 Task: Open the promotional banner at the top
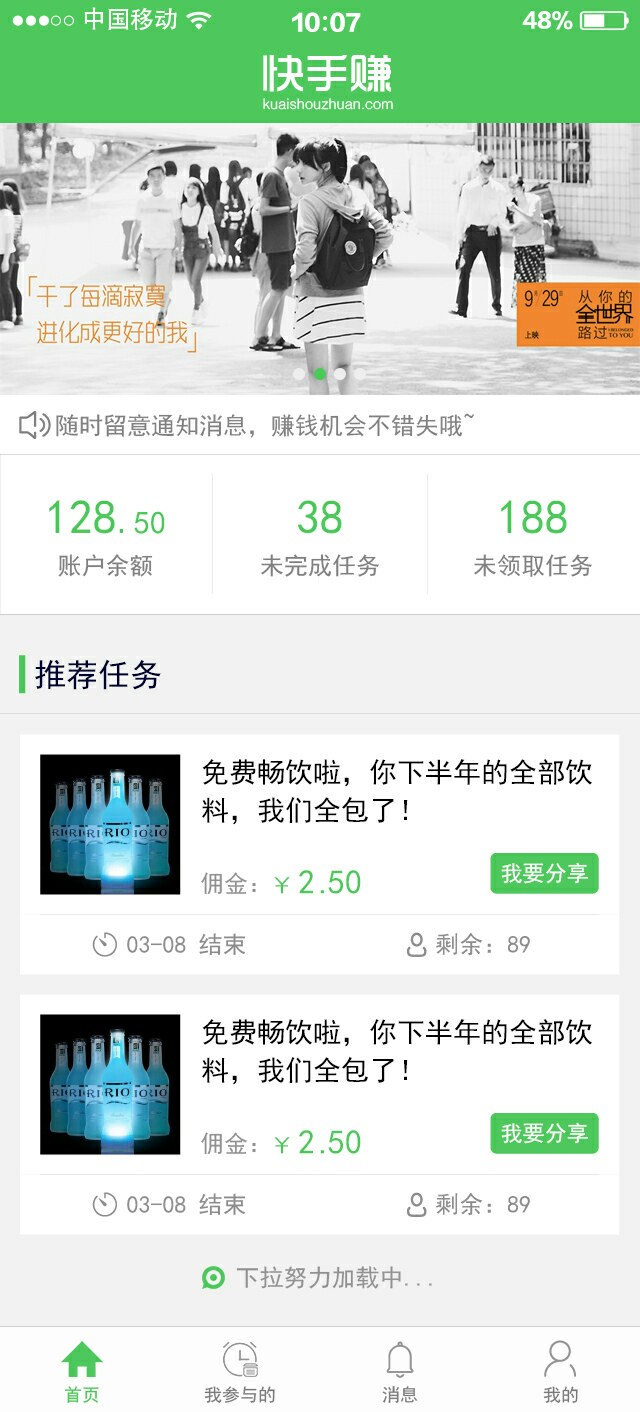click(320, 258)
